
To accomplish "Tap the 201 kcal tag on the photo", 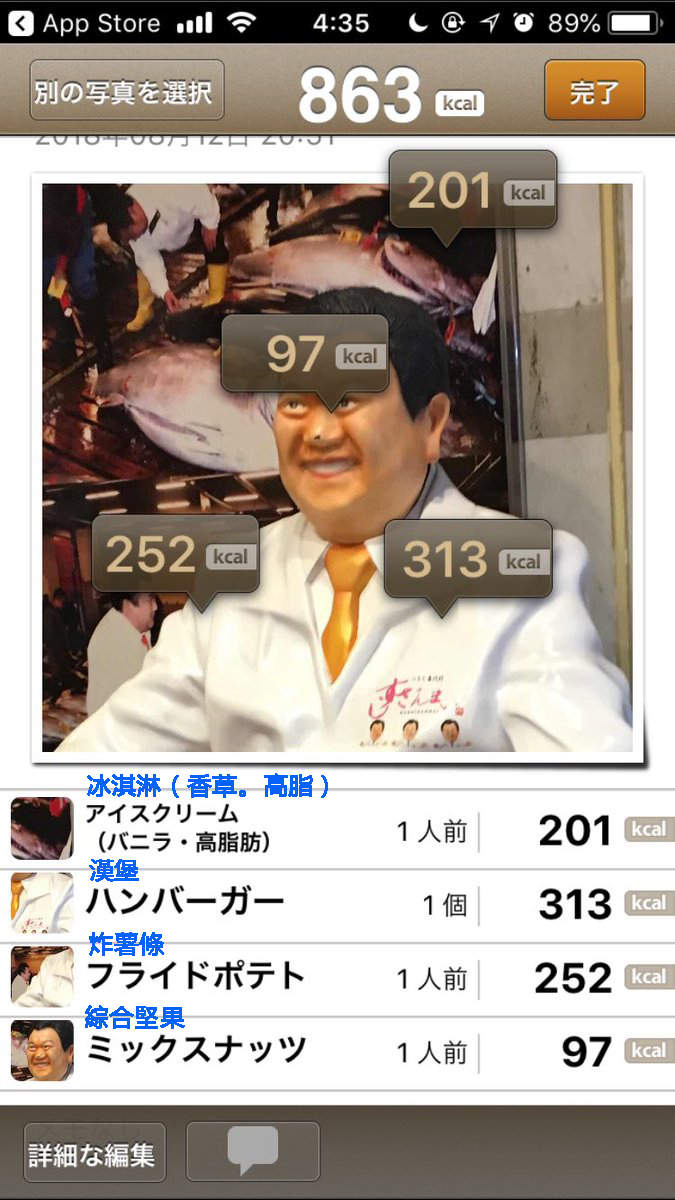I will coord(472,190).
